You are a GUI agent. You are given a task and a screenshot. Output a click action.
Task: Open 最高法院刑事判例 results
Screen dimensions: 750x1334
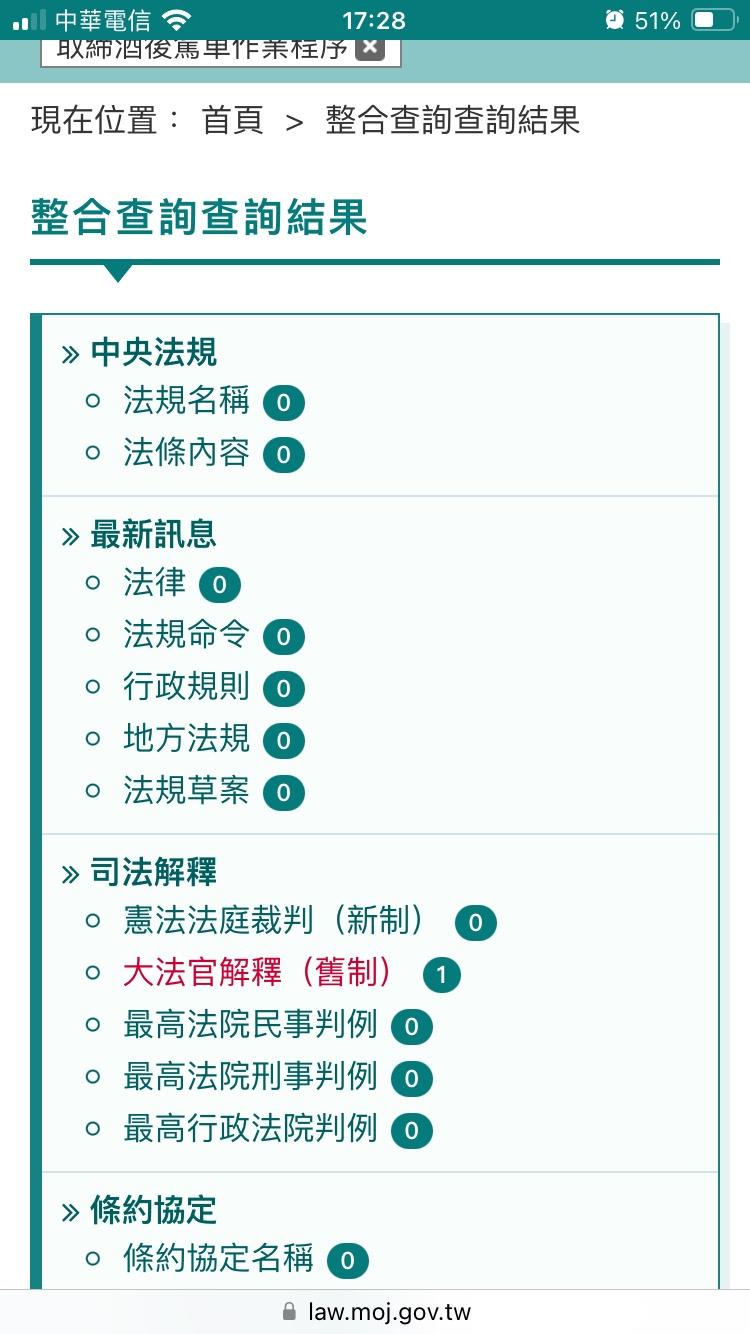pyautogui.click(x=250, y=1077)
